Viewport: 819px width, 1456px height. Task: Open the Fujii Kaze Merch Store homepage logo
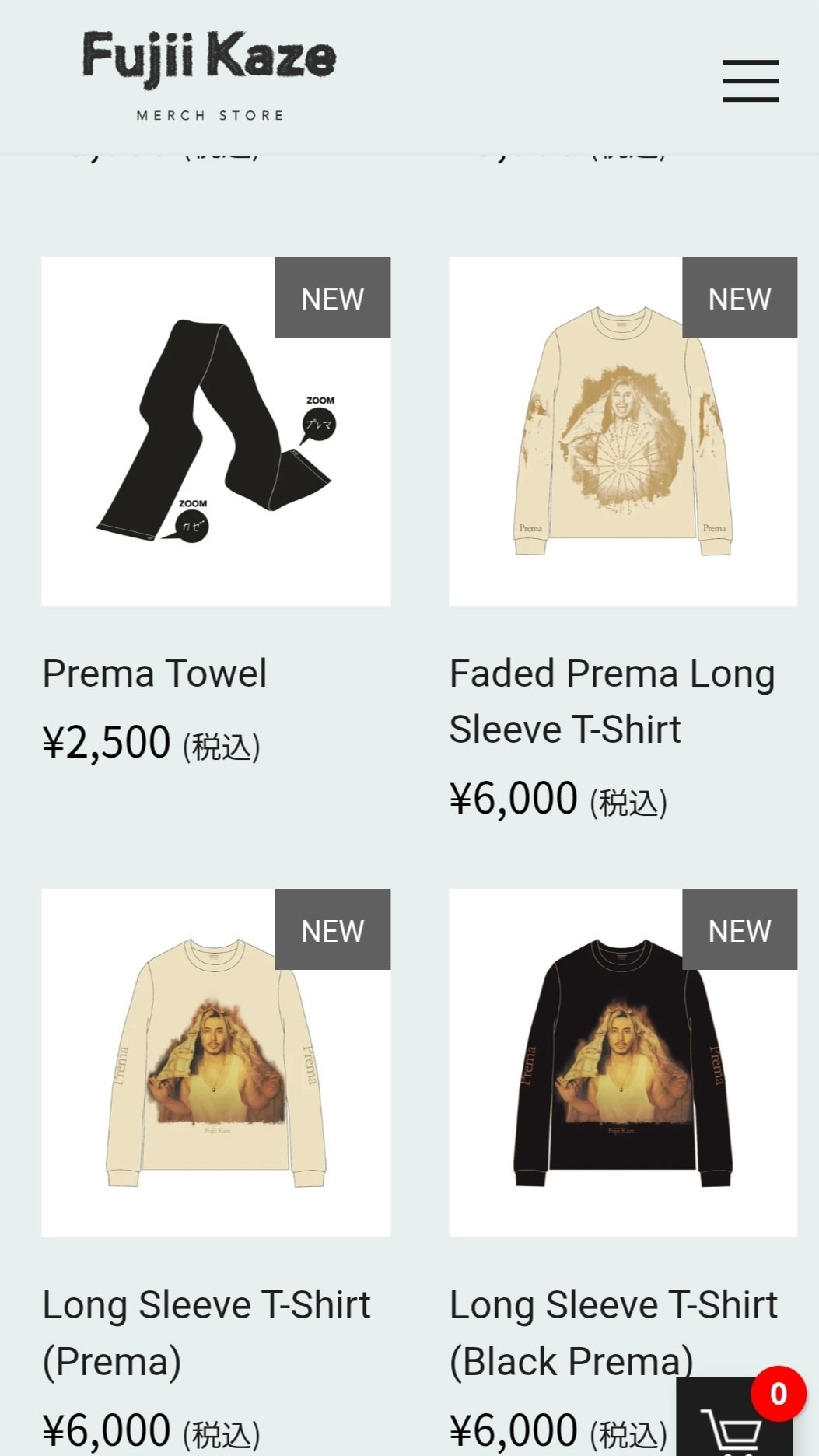click(x=209, y=75)
